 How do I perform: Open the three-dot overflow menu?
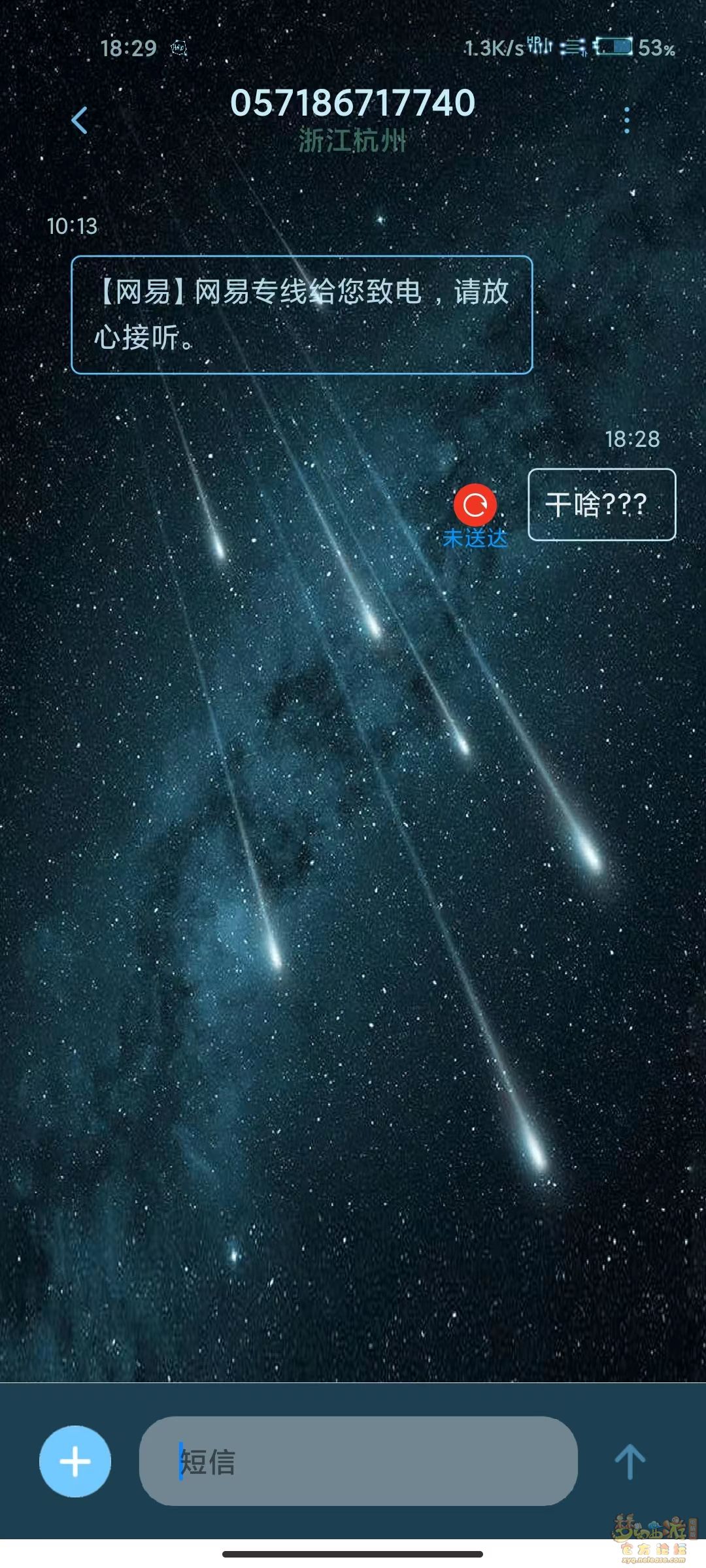pos(626,121)
